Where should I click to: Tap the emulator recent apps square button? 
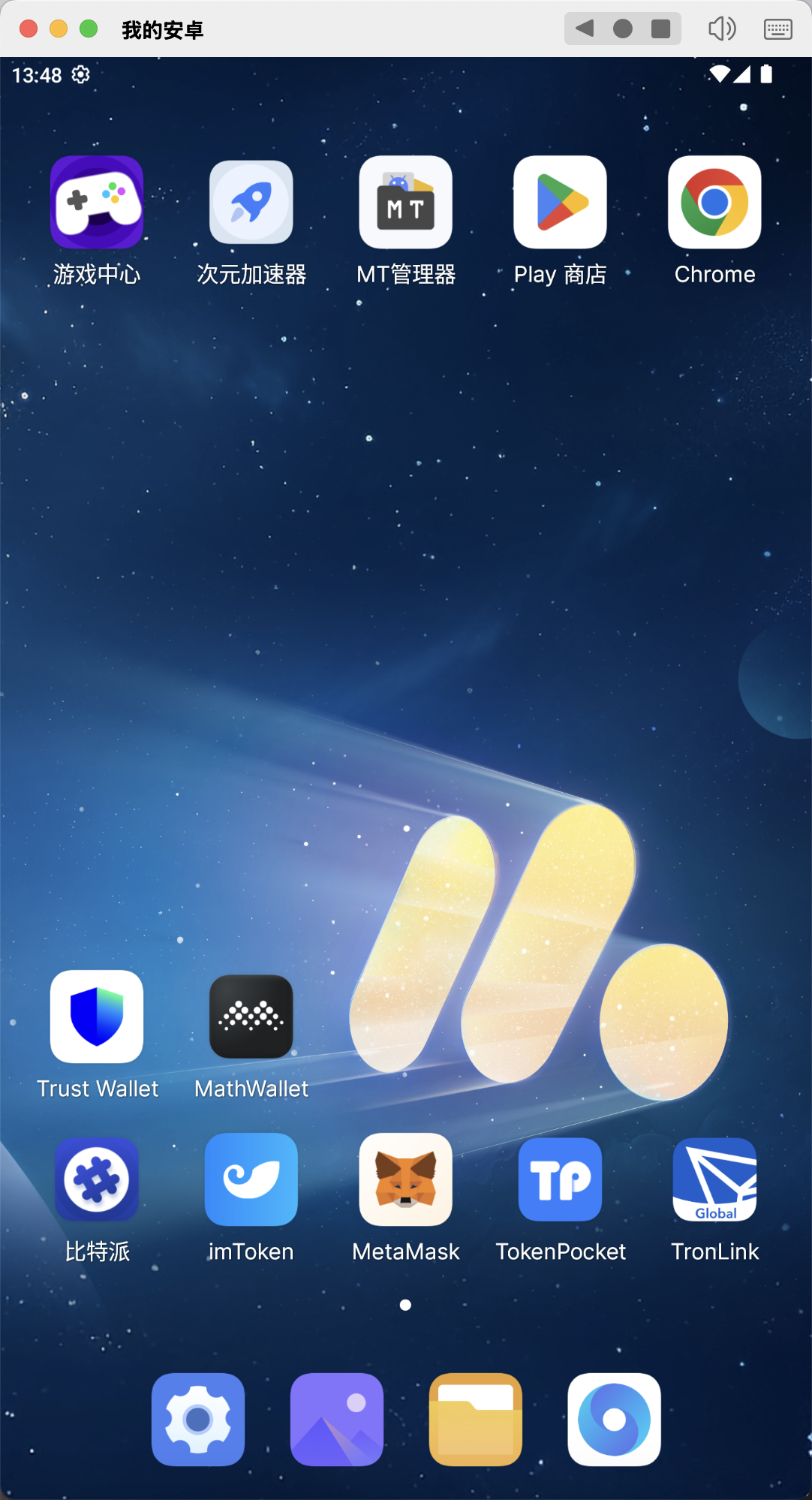click(660, 29)
